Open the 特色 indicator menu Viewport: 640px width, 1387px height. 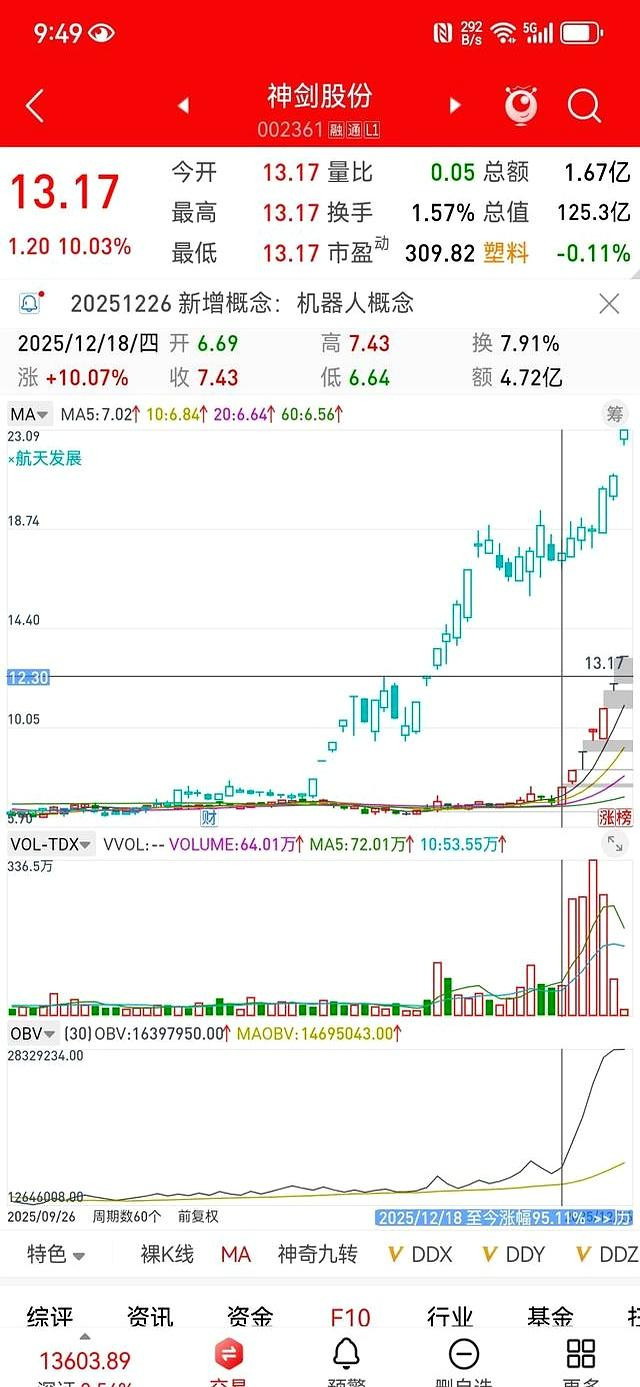pyautogui.click(x=55, y=1254)
